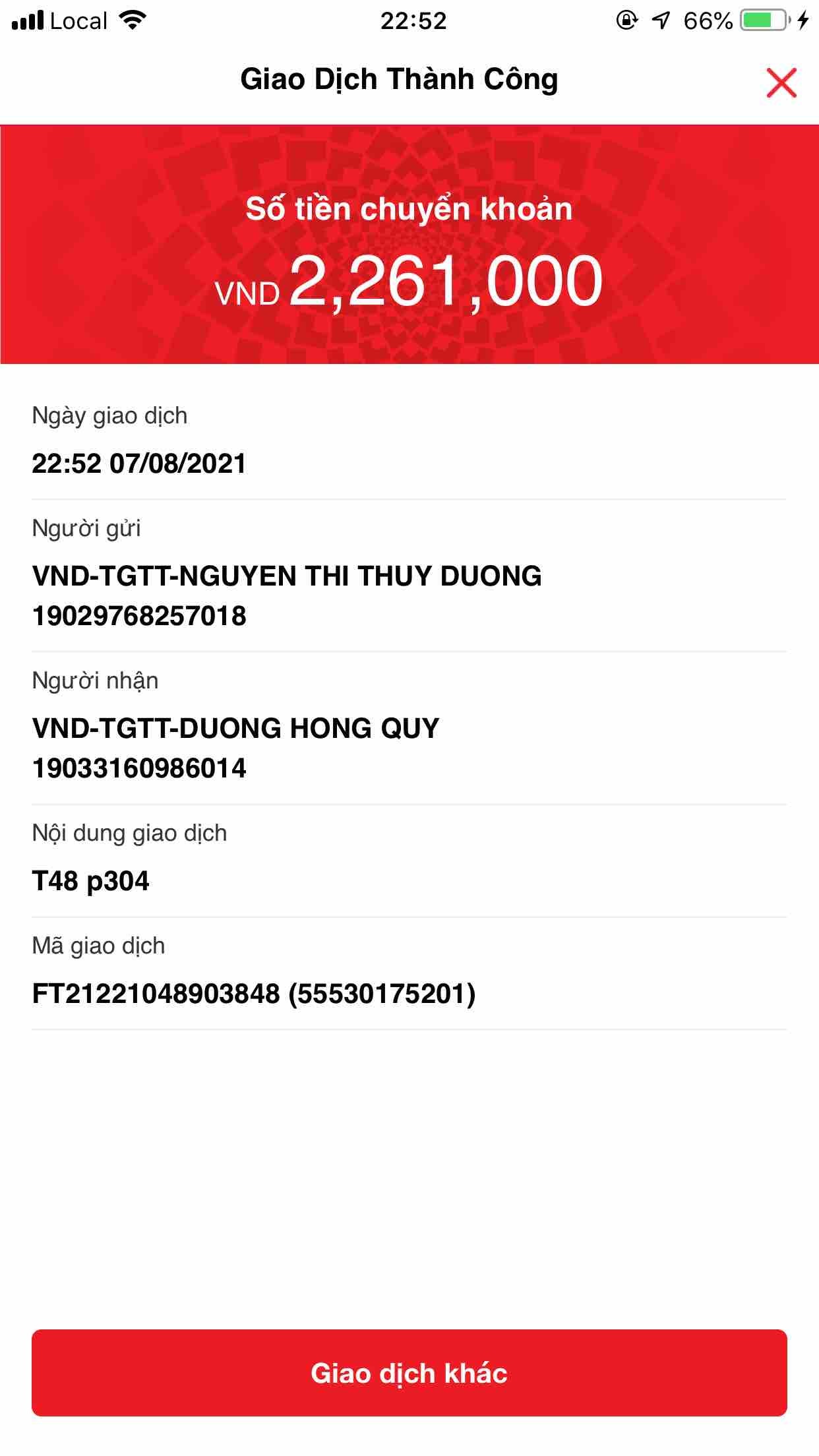The image size is (819, 1456).
Task: Close the successful transaction screen
Action: (x=781, y=83)
